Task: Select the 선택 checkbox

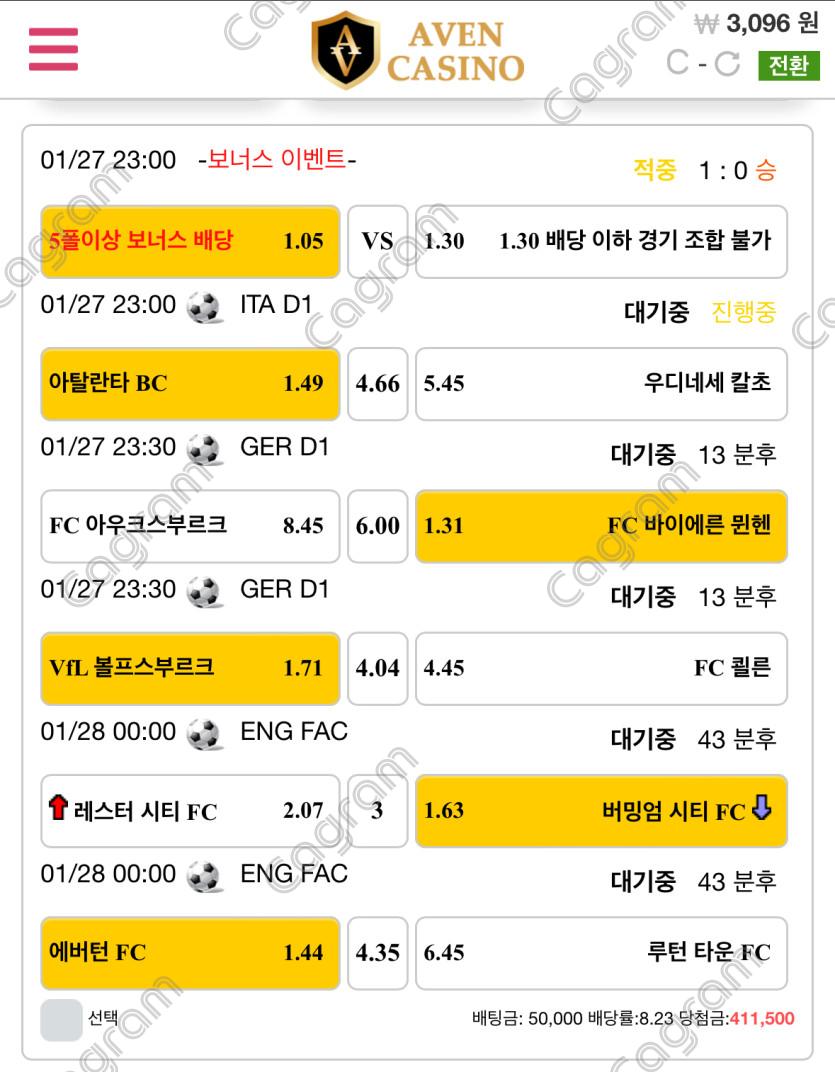Action: (61, 1020)
